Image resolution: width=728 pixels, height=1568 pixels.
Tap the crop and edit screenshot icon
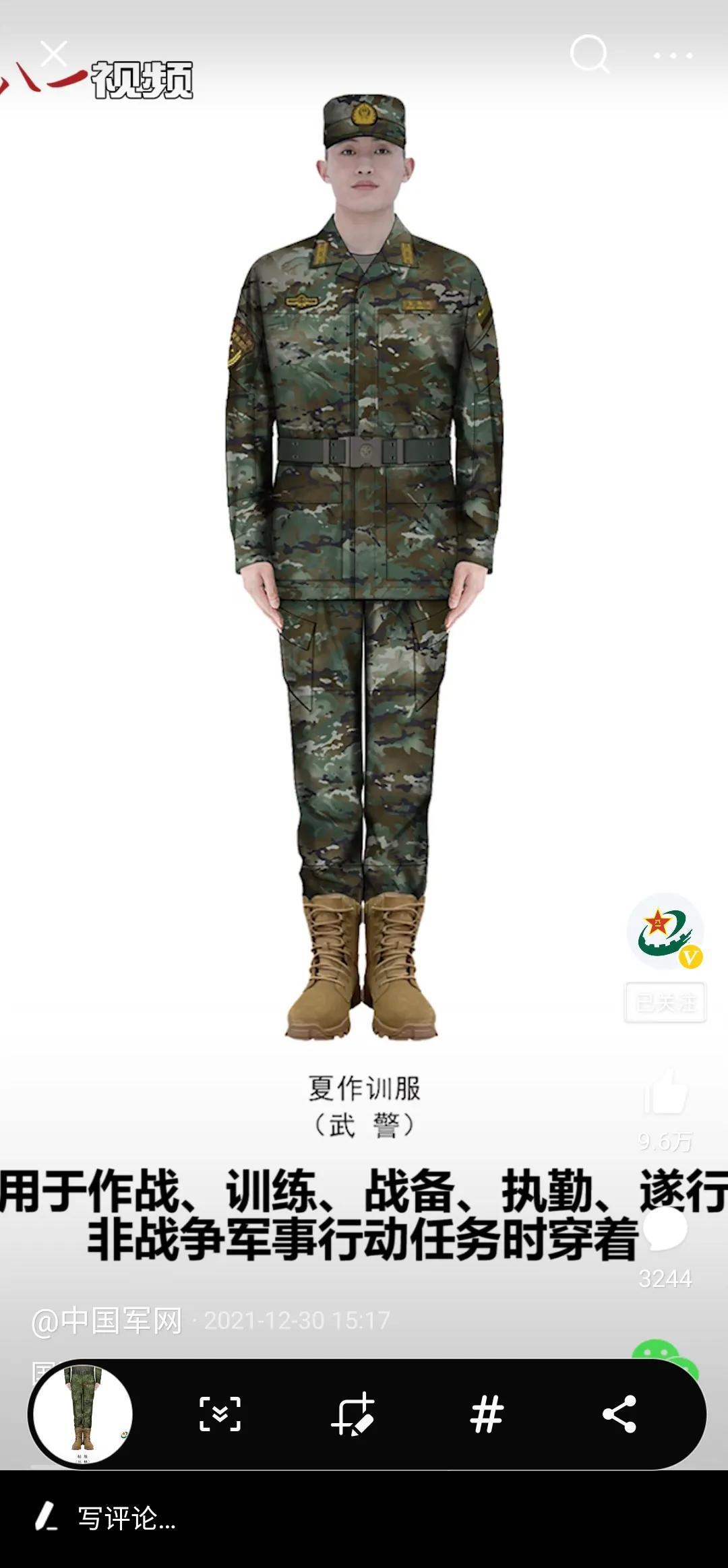pos(353,1414)
